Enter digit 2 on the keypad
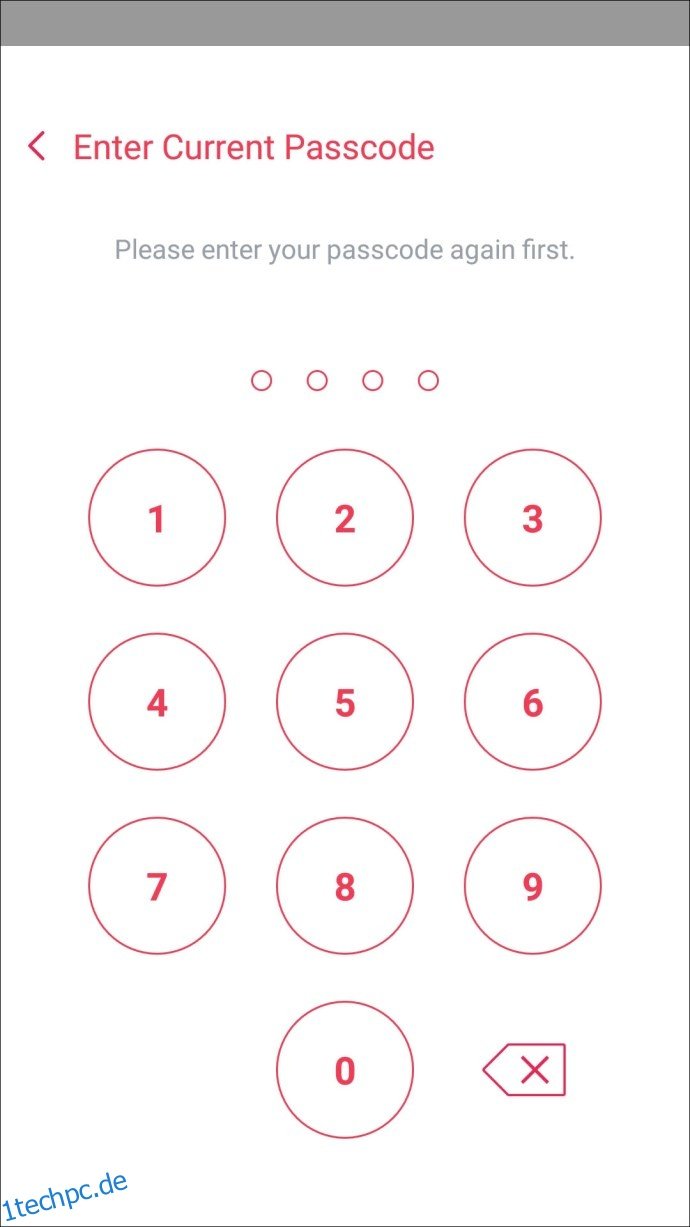 point(345,518)
